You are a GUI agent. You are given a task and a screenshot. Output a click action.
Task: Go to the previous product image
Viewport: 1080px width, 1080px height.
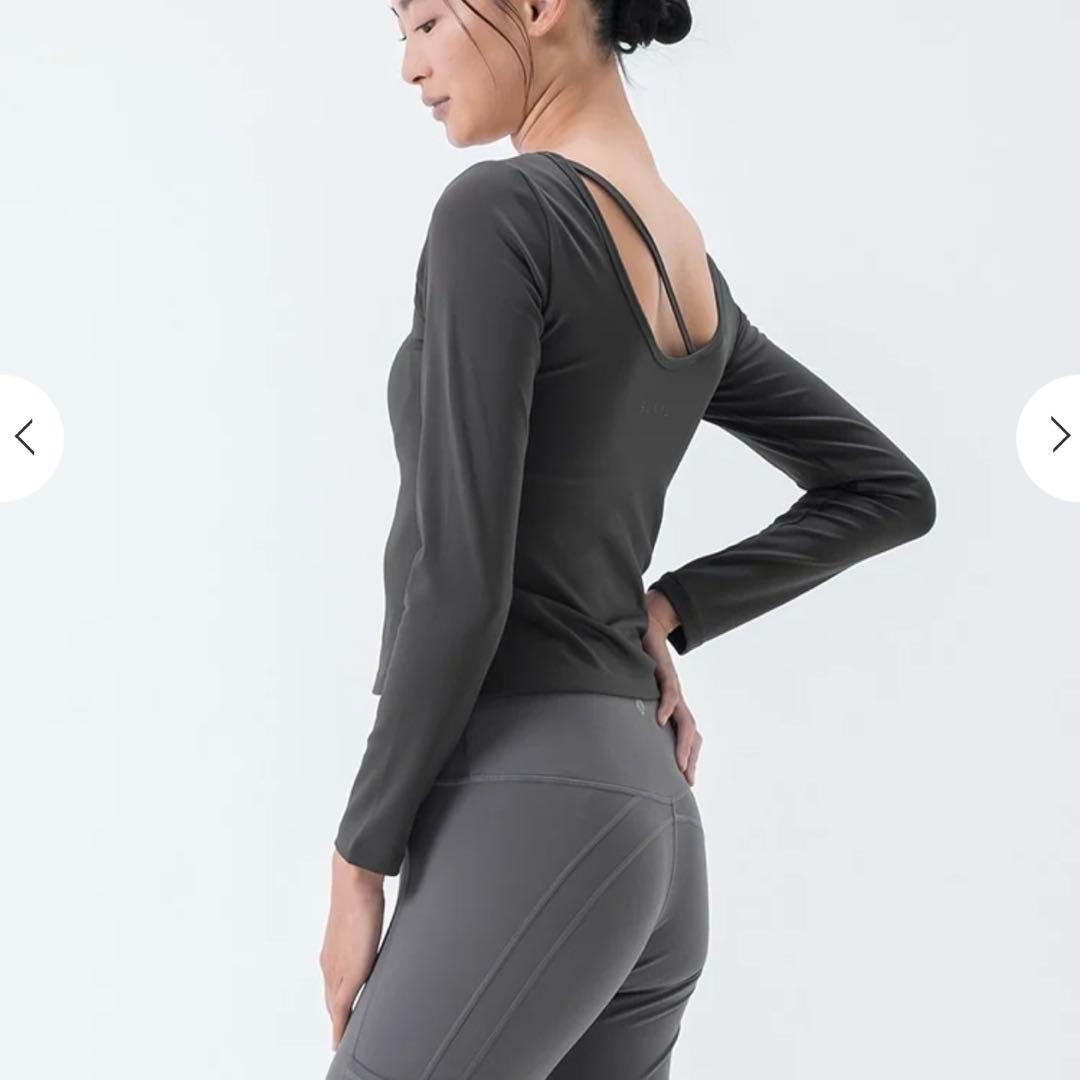pyautogui.click(x=26, y=438)
